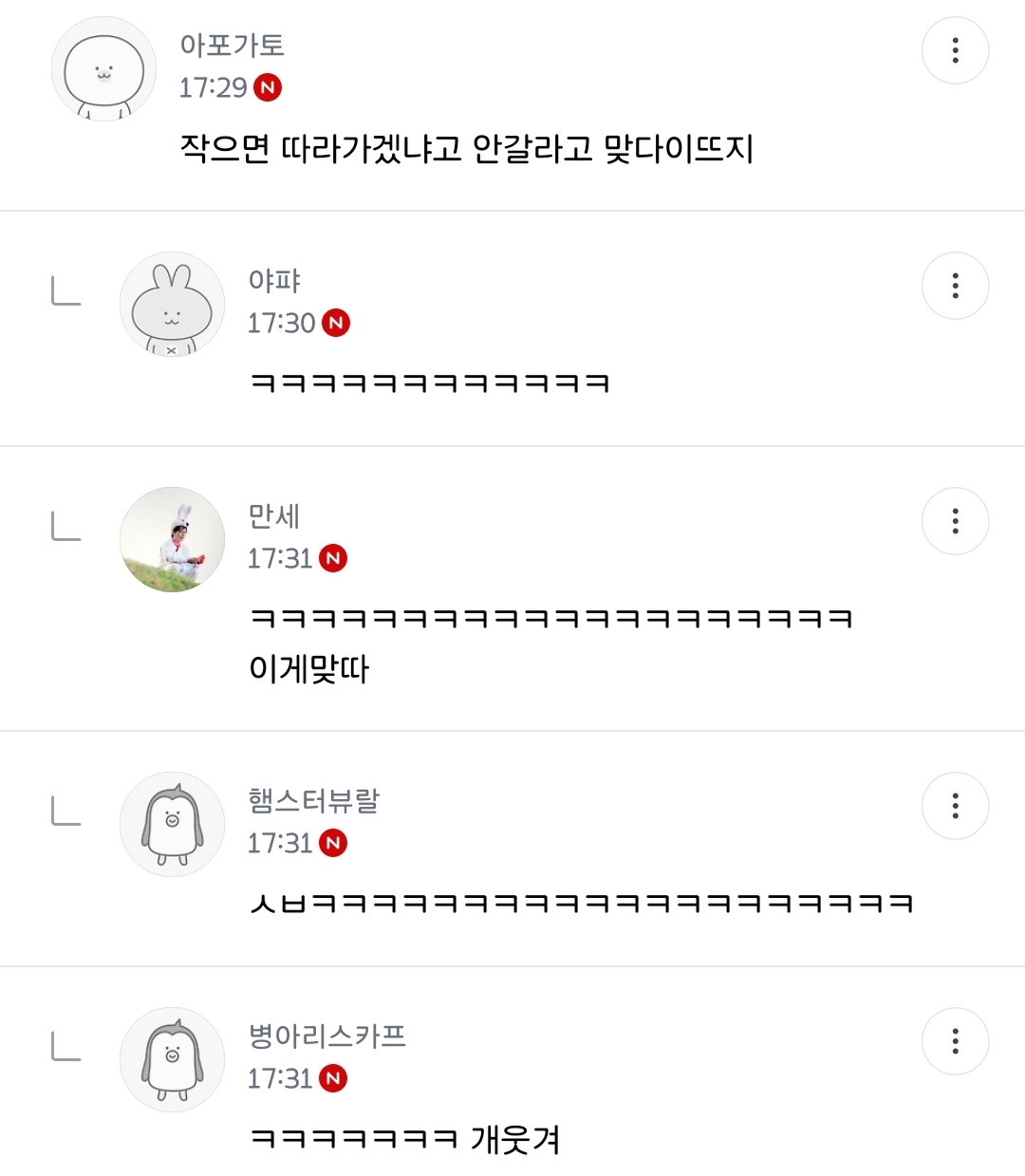This screenshot has height=1176, width=1025.
Task: View 아포가토's profile picture
Action: 103,69
